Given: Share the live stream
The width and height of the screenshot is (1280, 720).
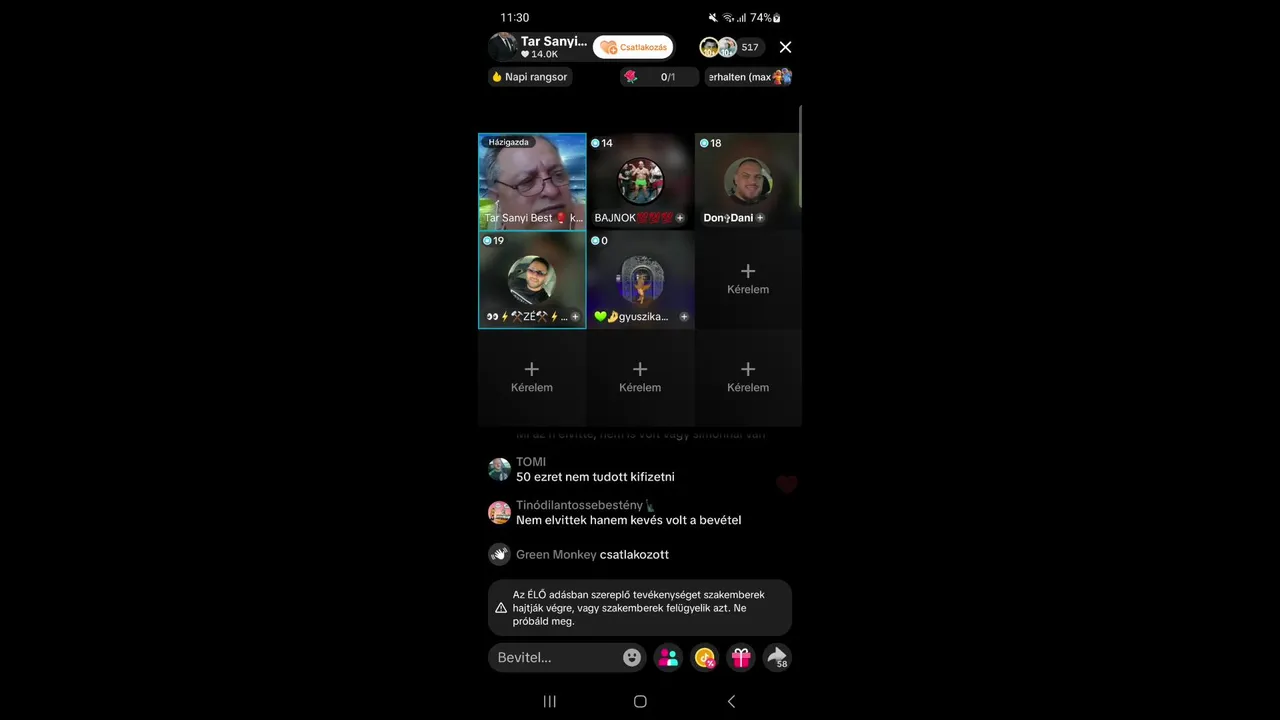Looking at the screenshot, I should tap(777, 657).
